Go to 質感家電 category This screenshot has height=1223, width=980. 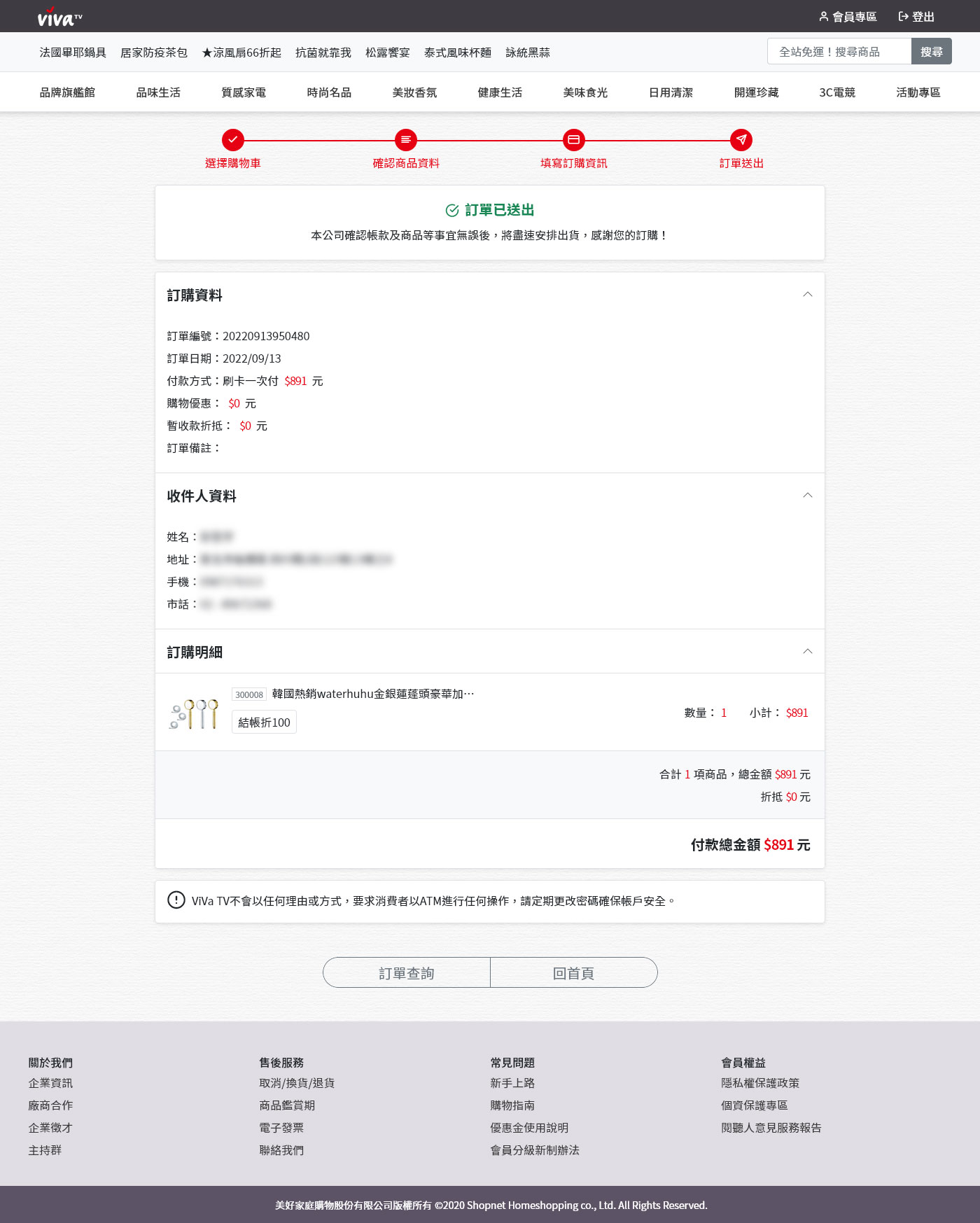coord(244,92)
